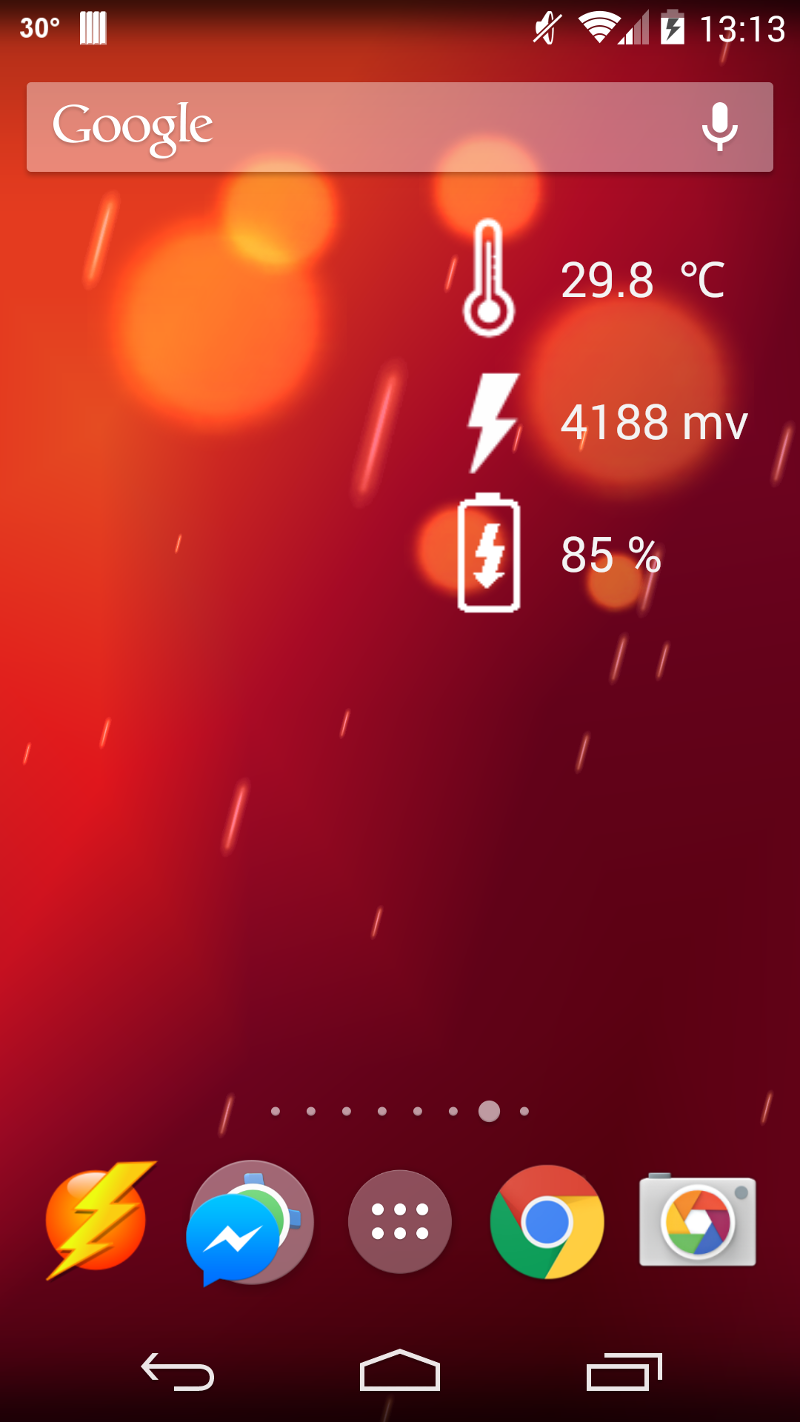The width and height of the screenshot is (800, 1422).
Task: Tap the Back navigation button
Action: [178, 1370]
